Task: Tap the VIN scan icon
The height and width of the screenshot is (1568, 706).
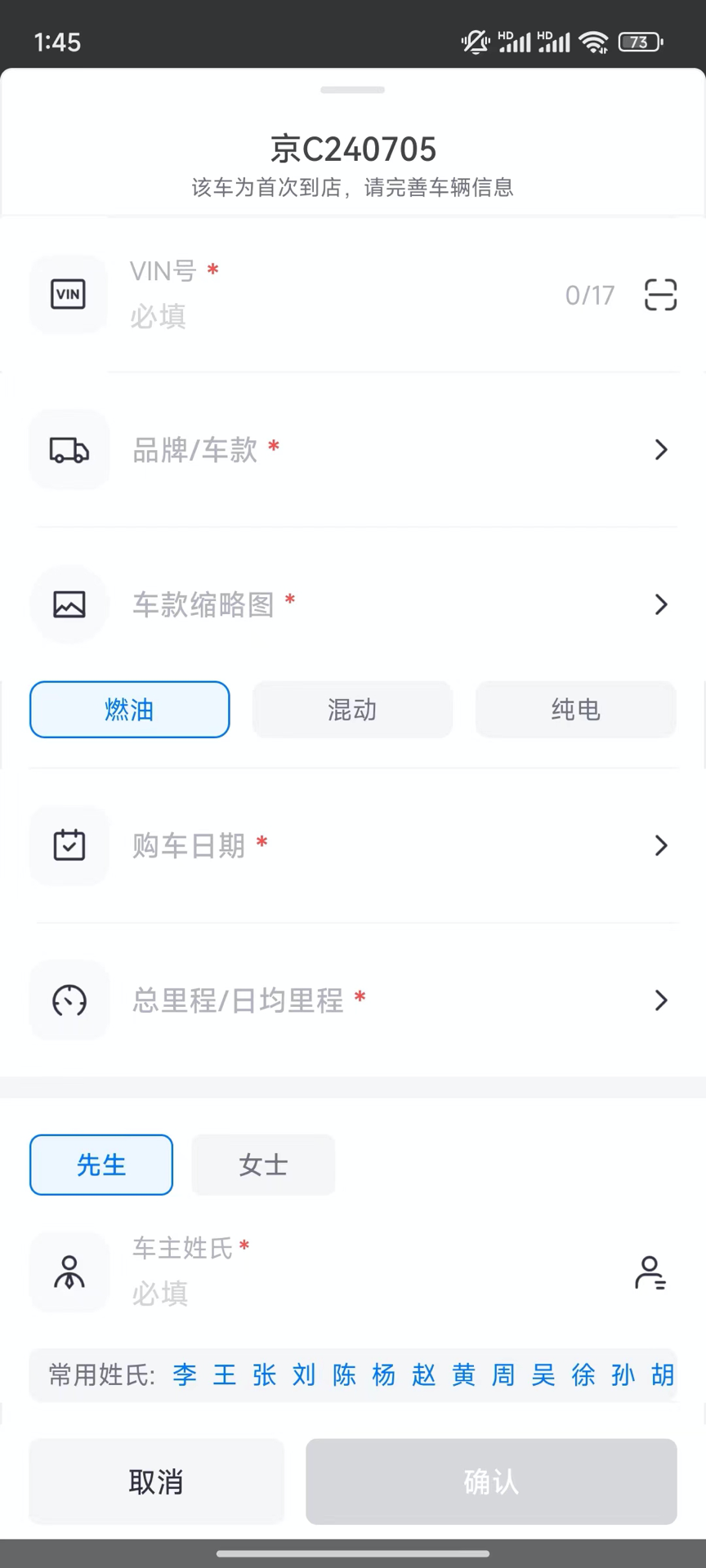Action: (660, 295)
